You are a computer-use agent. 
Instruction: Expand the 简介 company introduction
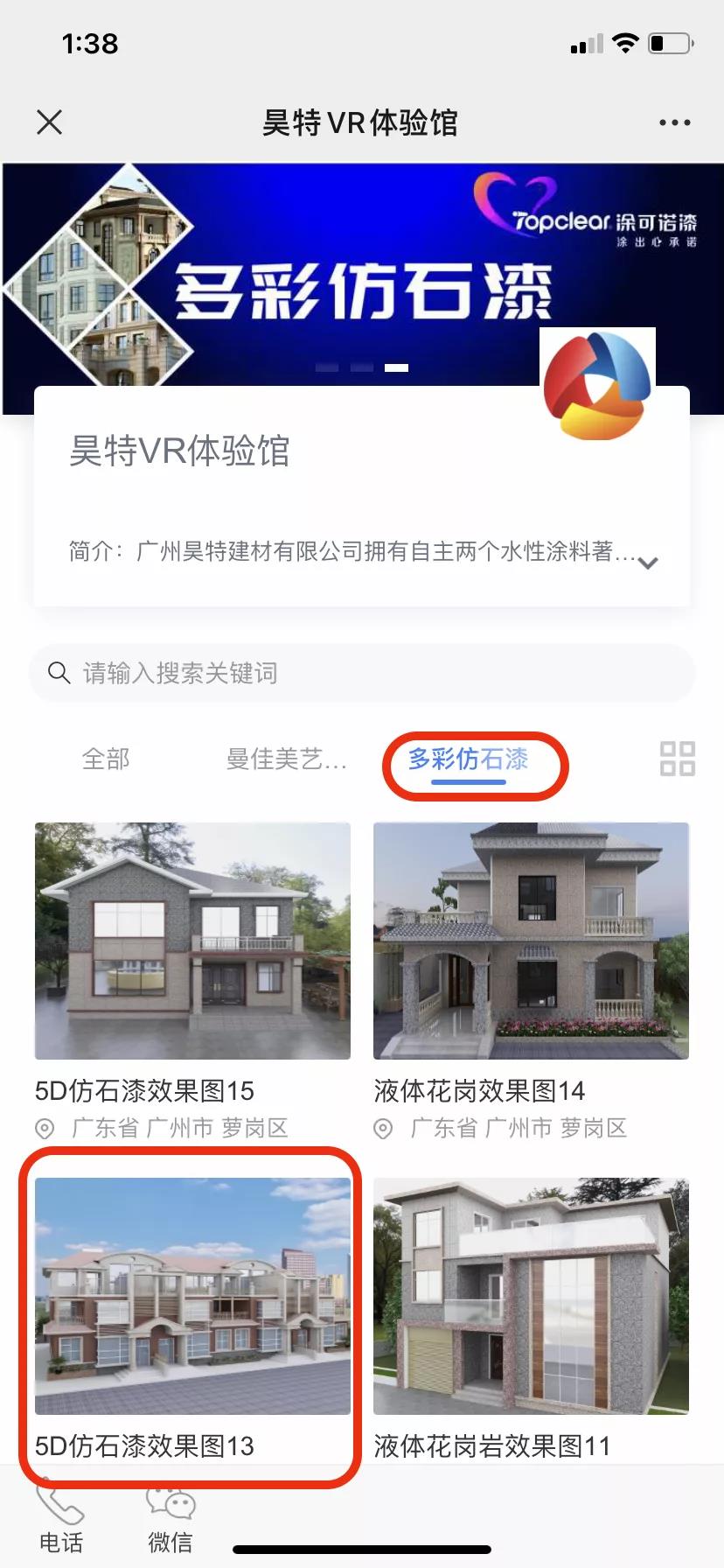click(648, 563)
